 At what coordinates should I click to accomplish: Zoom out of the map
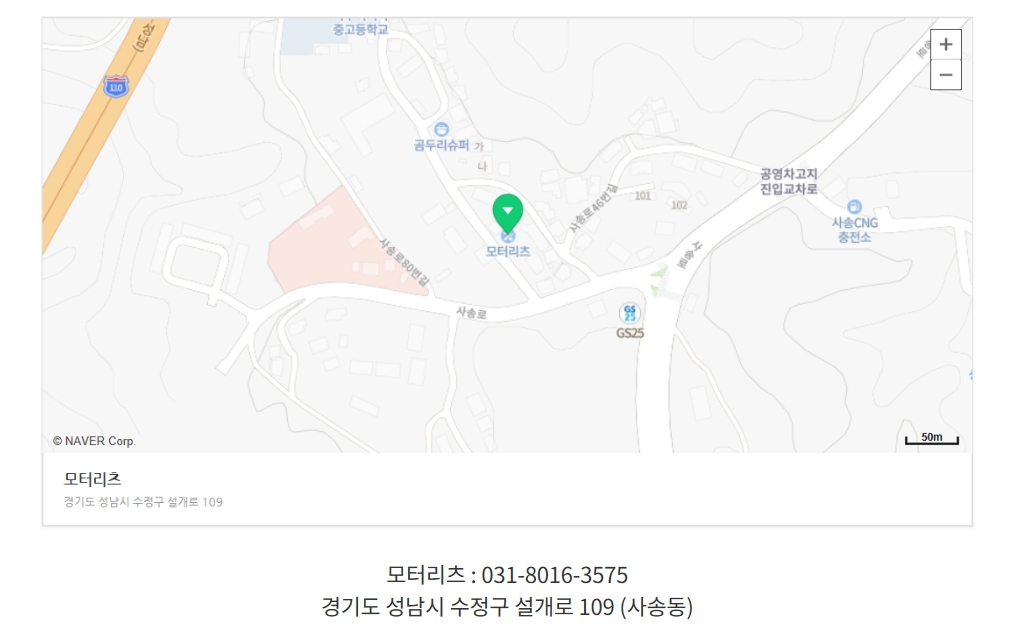(x=945, y=75)
